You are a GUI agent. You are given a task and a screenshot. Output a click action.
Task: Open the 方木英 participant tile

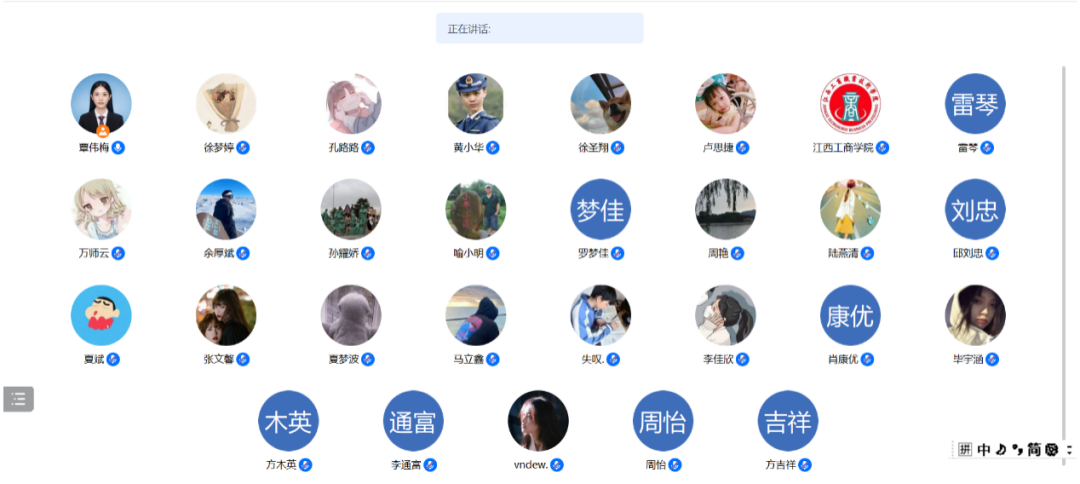(x=288, y=421)
